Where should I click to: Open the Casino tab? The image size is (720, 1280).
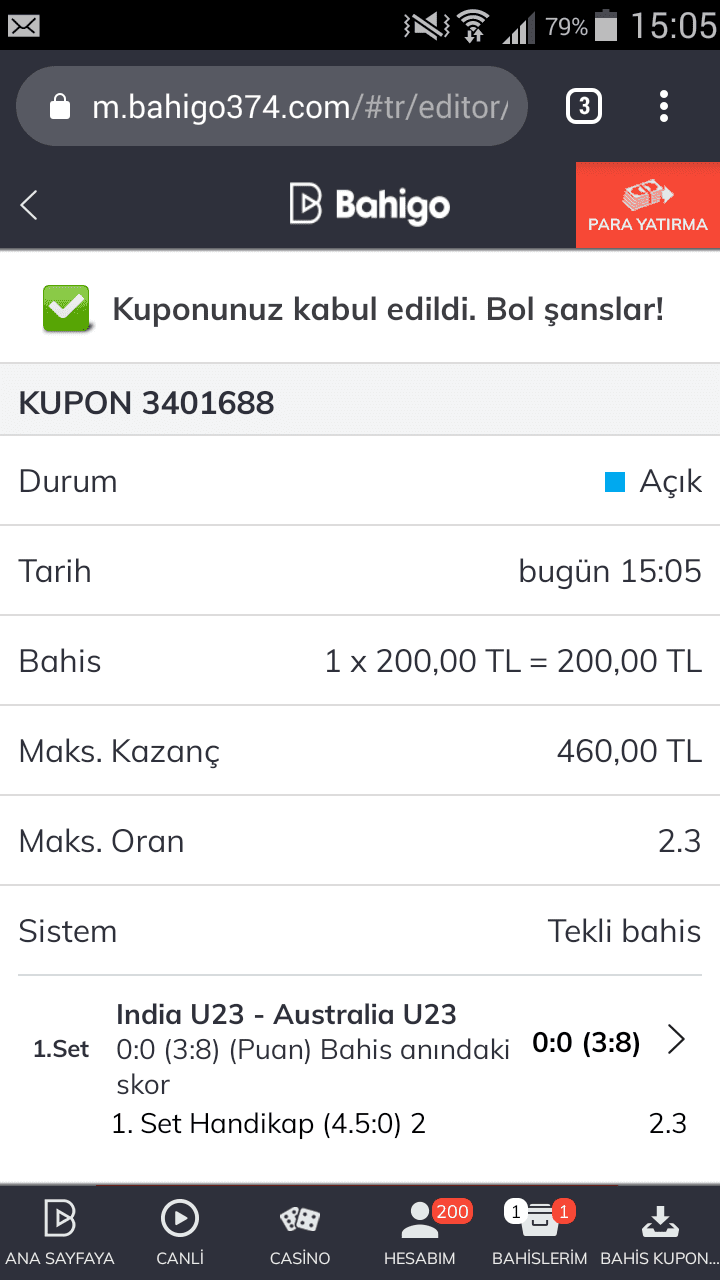[300, 1232]
